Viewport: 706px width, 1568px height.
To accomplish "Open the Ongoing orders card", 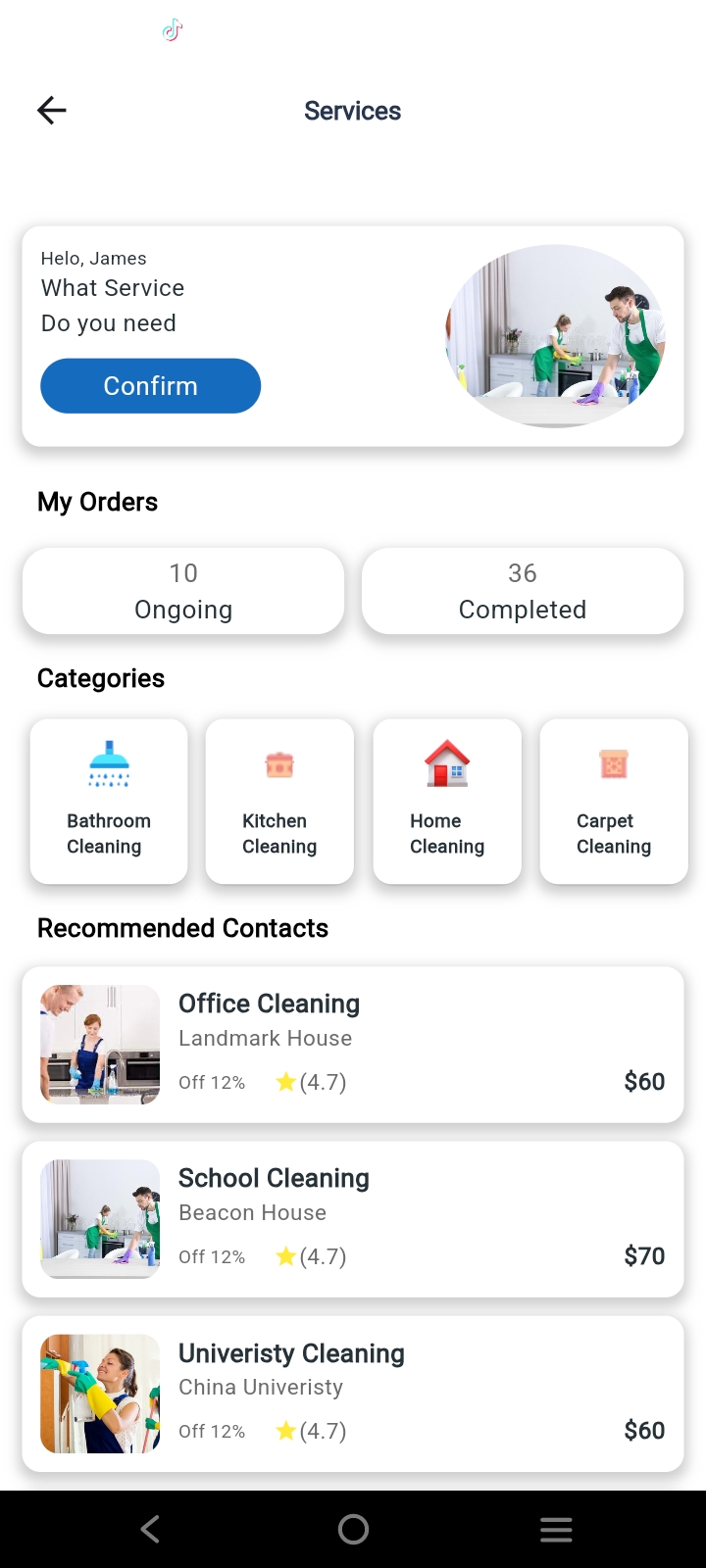I will 183,591.
